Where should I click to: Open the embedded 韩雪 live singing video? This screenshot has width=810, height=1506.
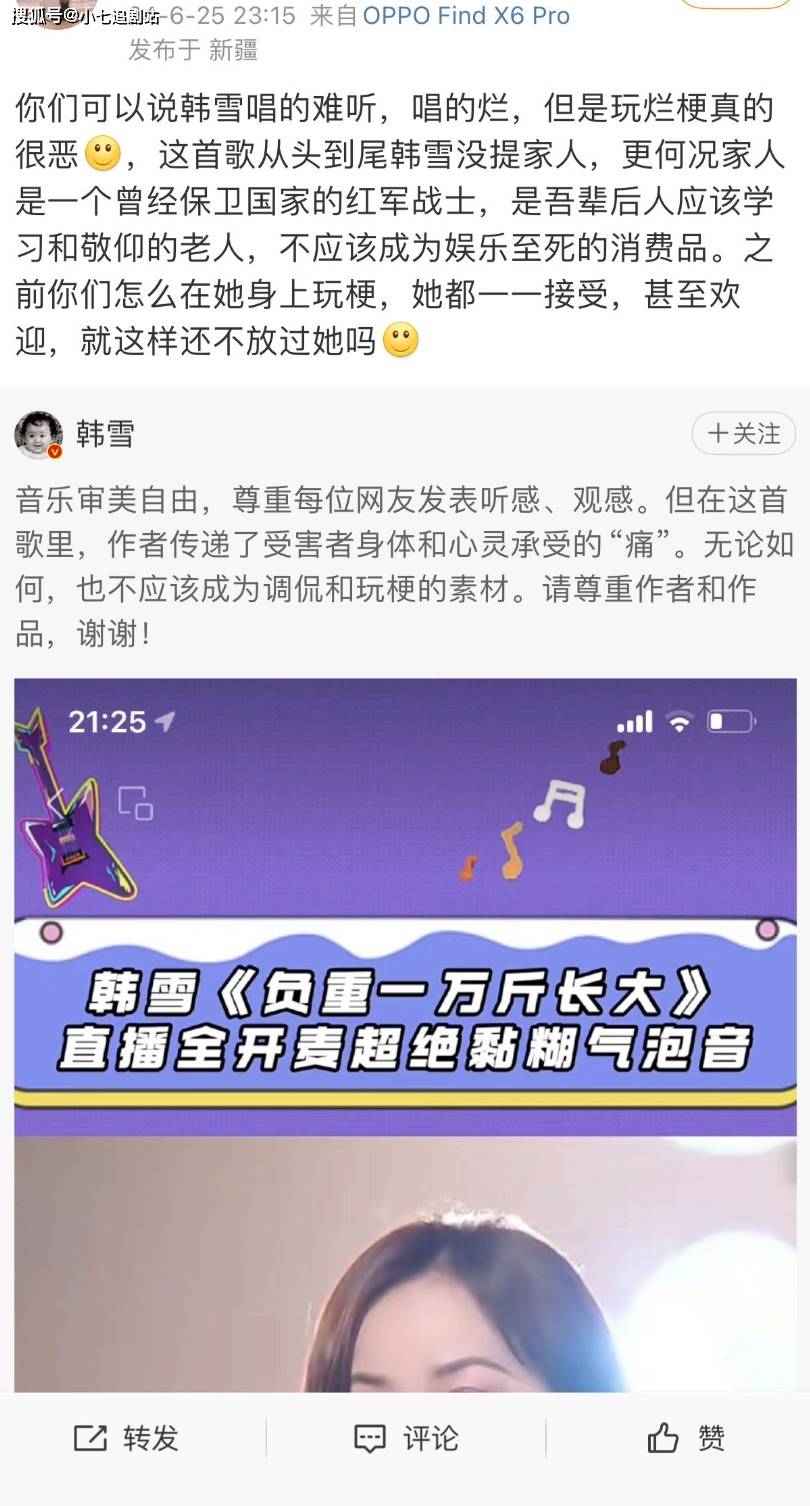[405, 1035]
